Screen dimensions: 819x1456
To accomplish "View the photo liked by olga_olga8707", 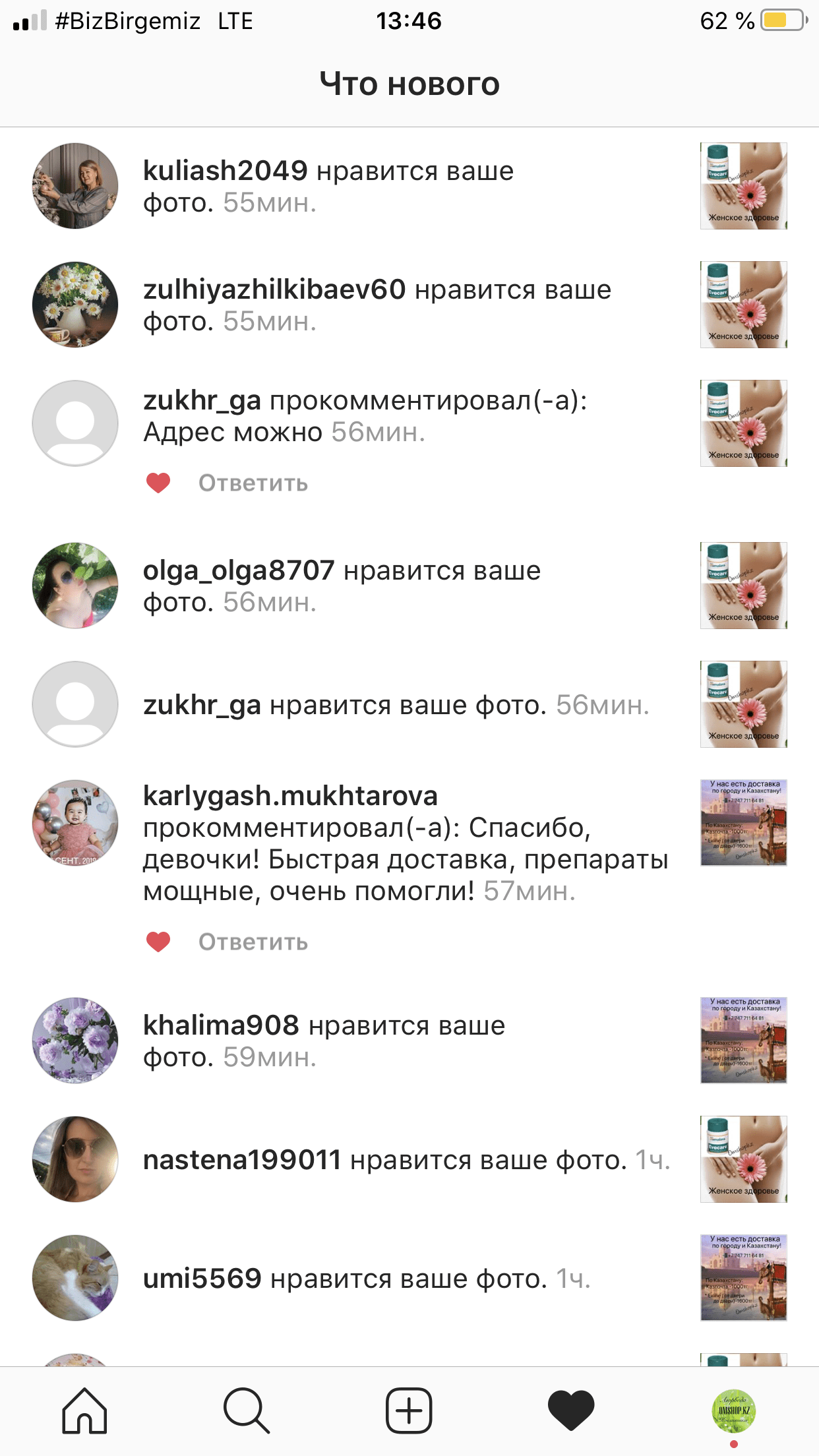I will coord(743,586).
